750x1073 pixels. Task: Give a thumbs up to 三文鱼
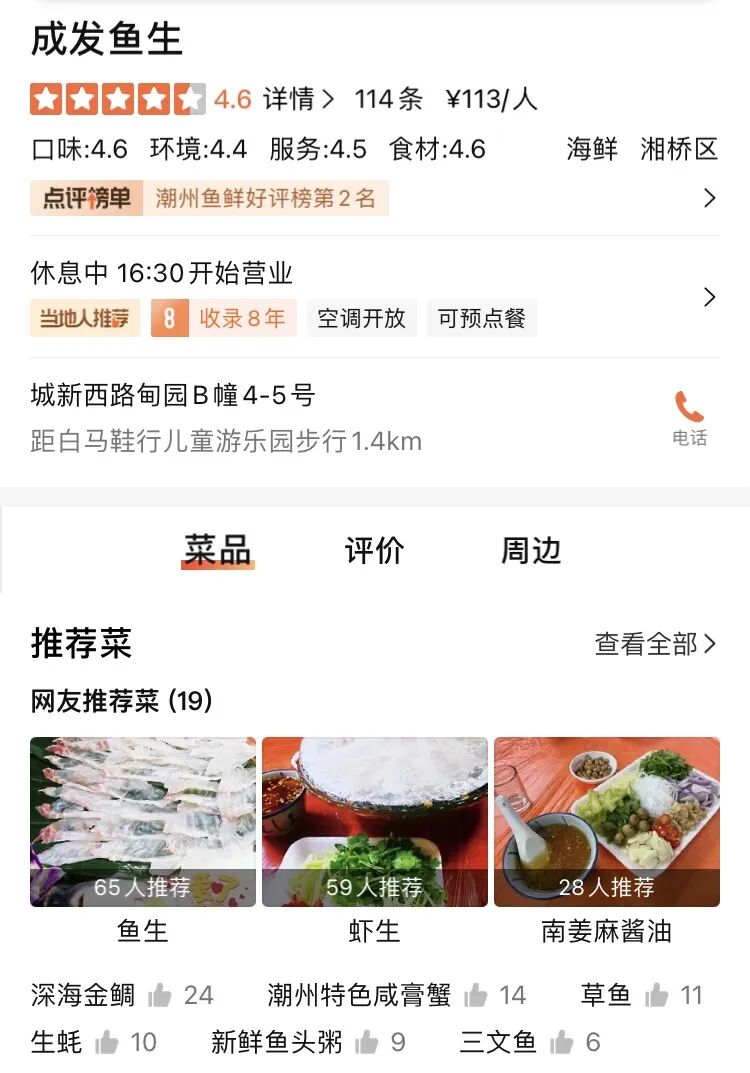(x=561, y=1043)
